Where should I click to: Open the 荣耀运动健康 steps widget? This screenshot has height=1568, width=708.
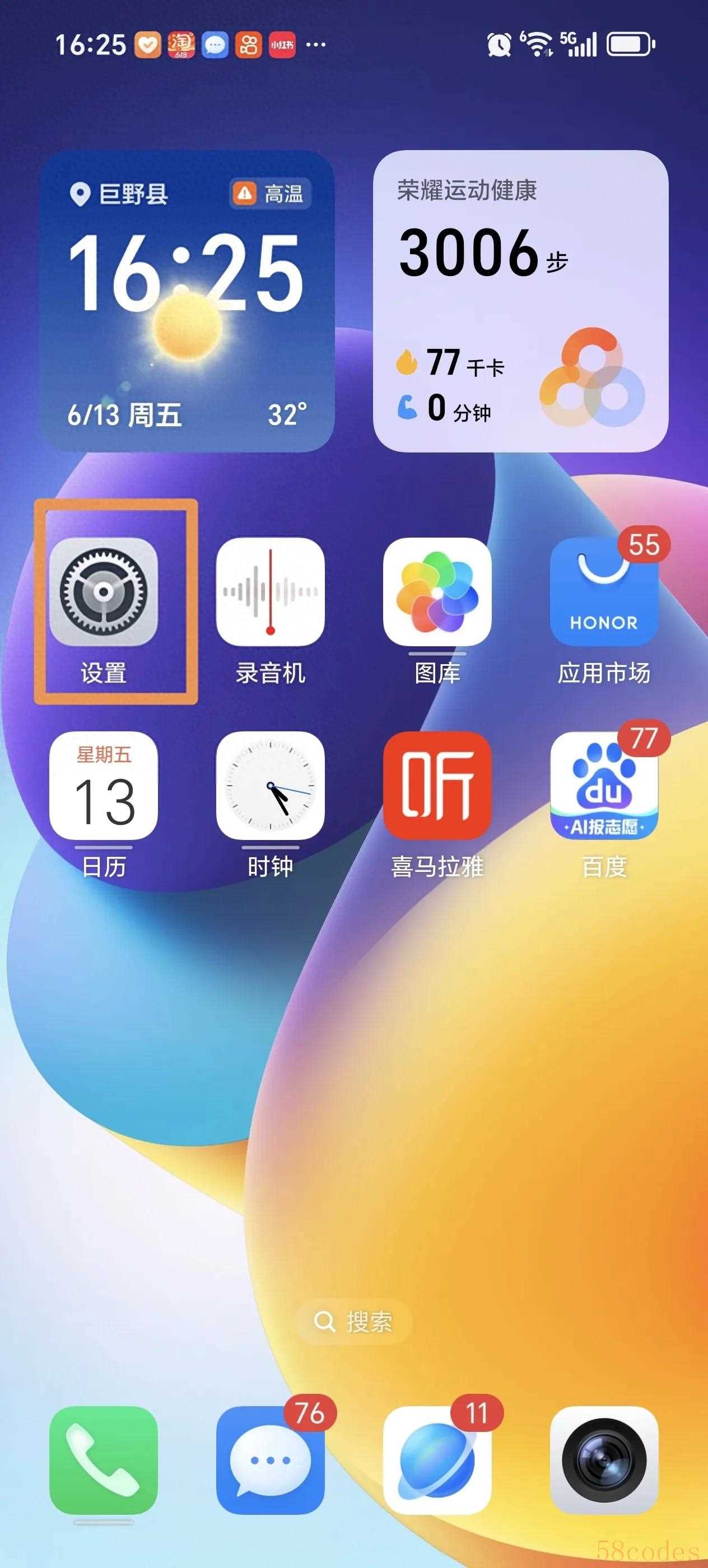pyautogui.click(x=520, y=301)
